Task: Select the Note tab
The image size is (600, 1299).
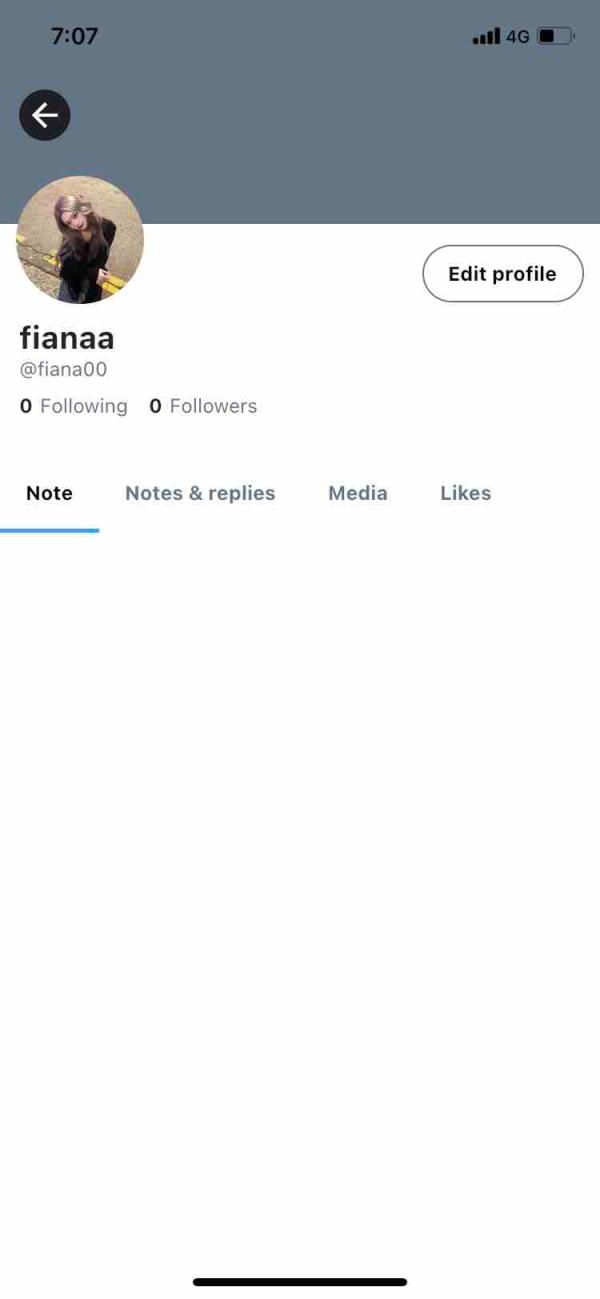Action: tap(49, 493)
